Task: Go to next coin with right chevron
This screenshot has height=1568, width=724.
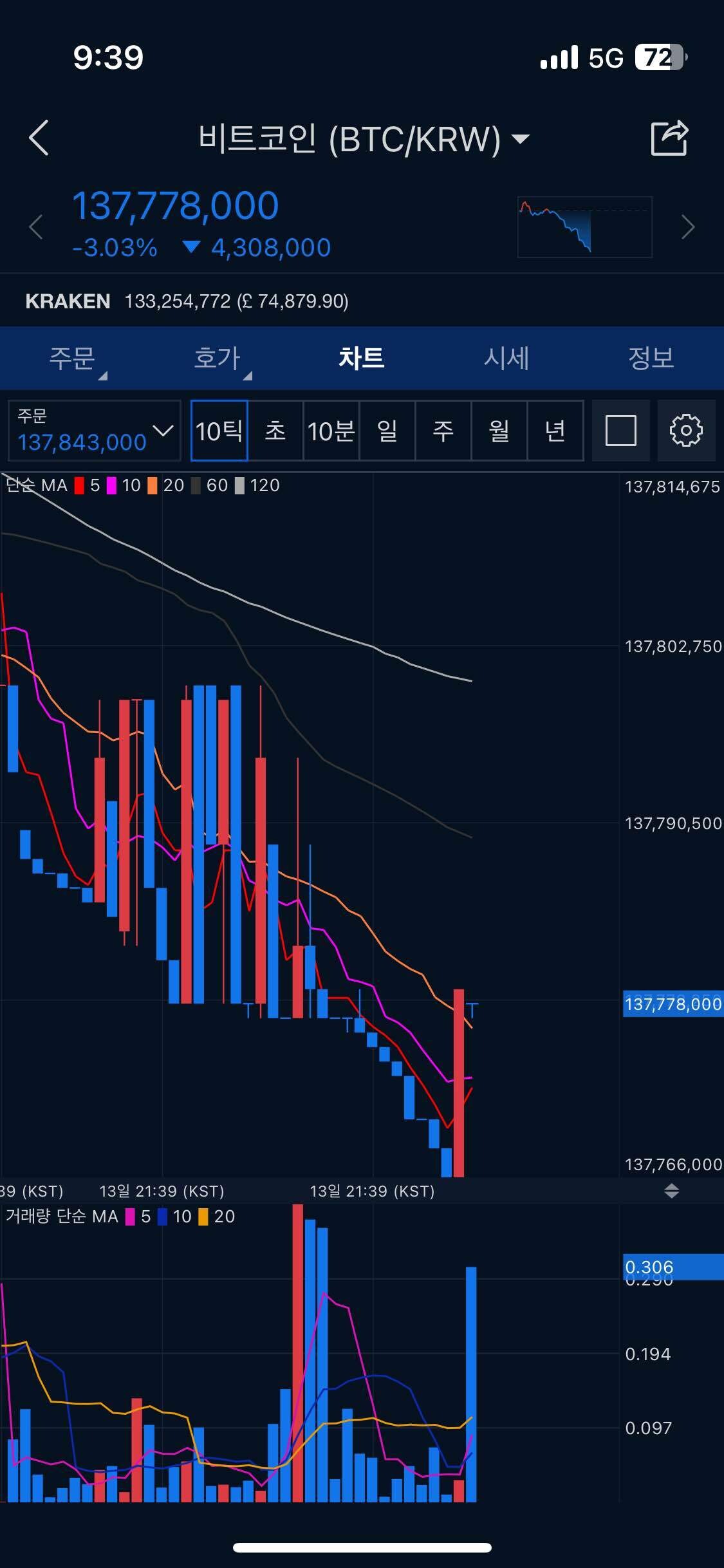Action: coord(687,227)
